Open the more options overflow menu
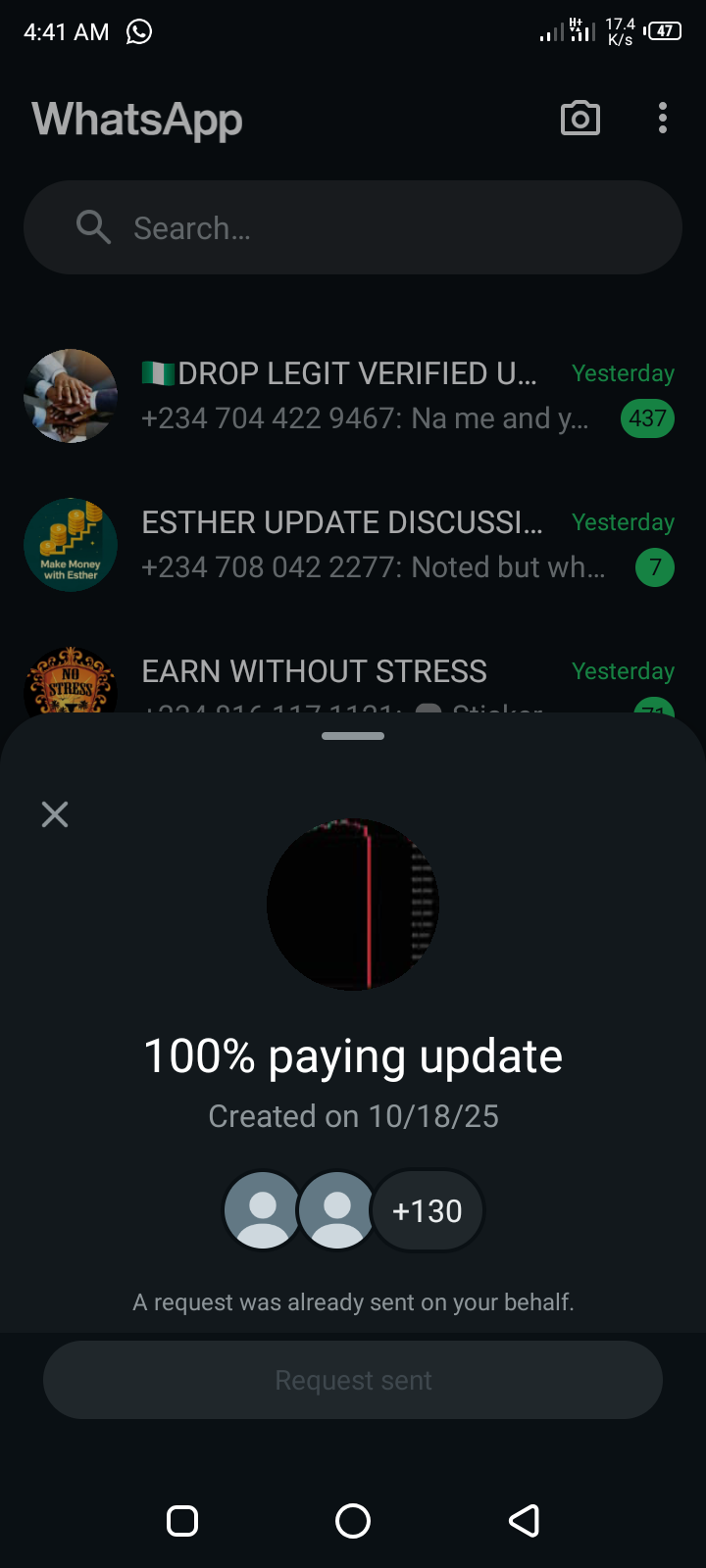 pyautogui.click(x=663, y=119)
